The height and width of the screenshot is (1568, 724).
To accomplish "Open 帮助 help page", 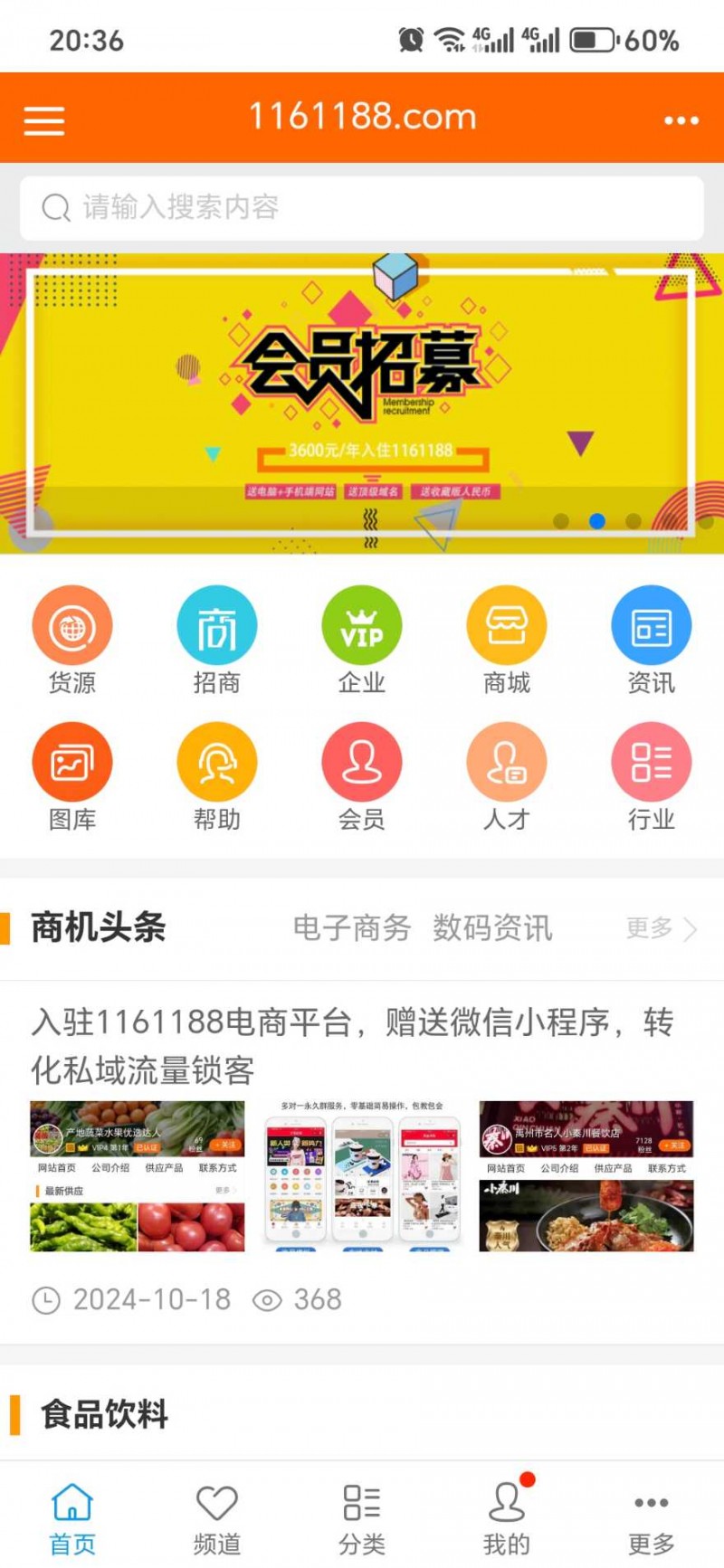I will tap(217, 776).
